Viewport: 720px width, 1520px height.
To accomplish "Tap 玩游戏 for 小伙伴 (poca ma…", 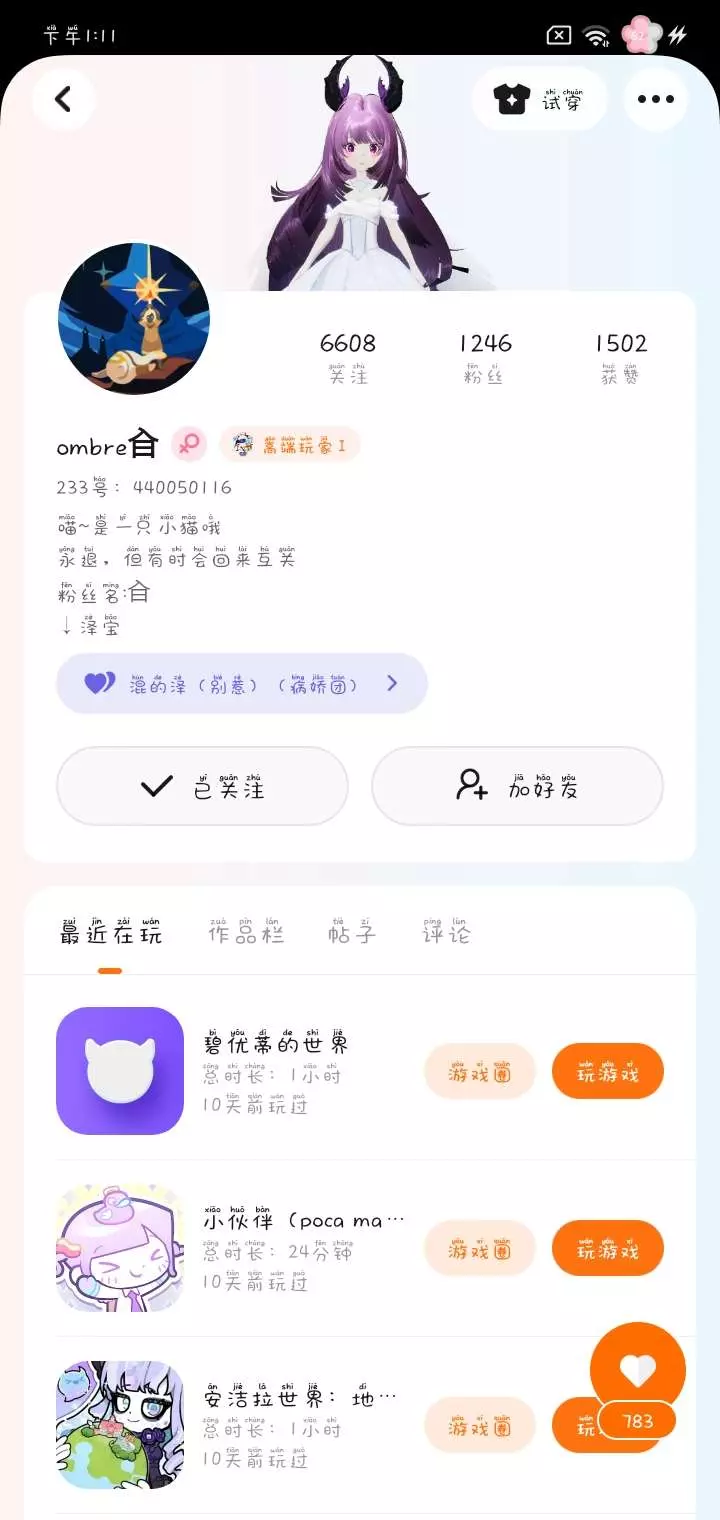I will coord(608,1248).
